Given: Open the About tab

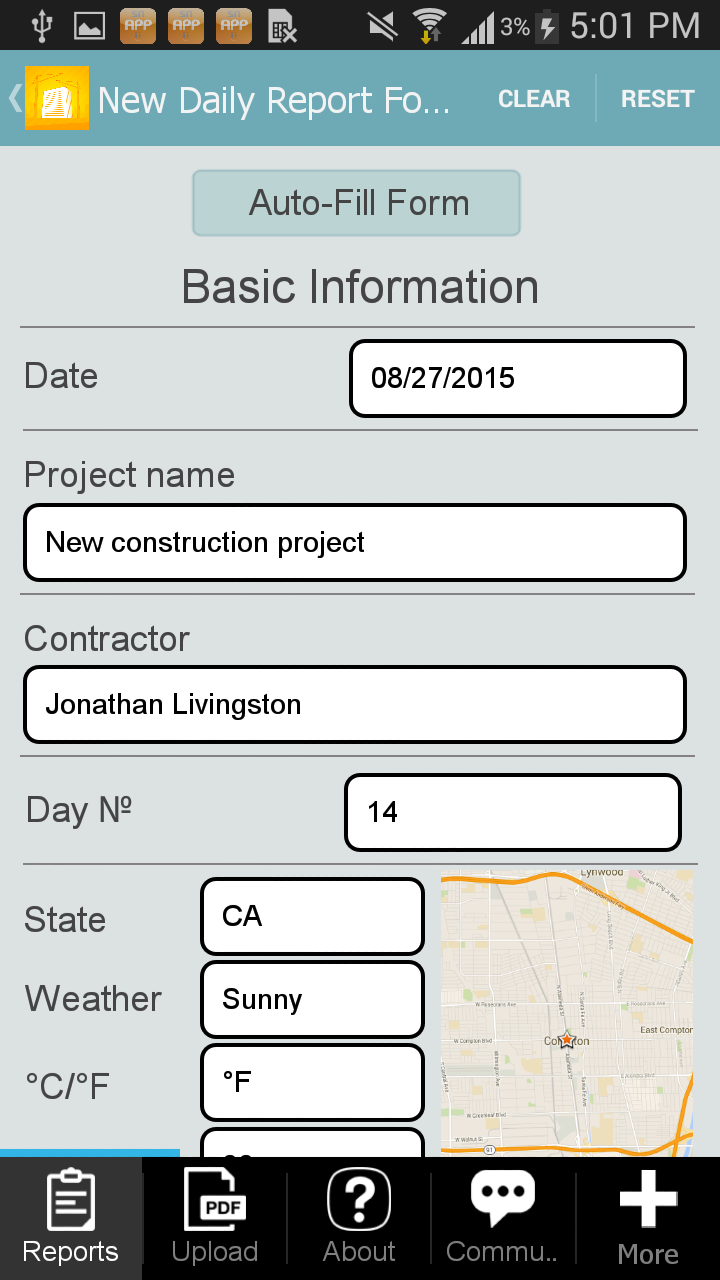Looking at the screenshot, I should pyautogui.click(x=359, y=1218).
